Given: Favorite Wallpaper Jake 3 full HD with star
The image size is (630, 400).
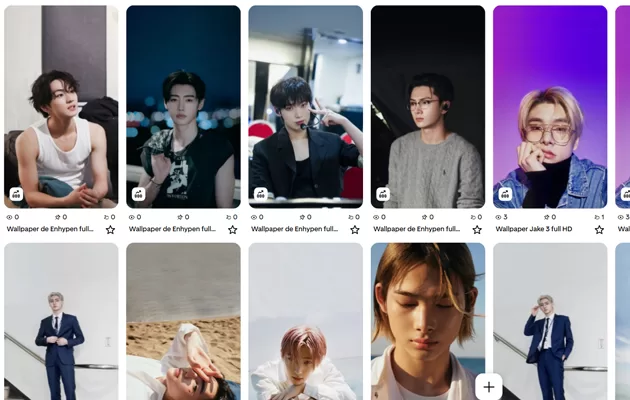Looking at the screenshot, I should click(x=599, y=229).
